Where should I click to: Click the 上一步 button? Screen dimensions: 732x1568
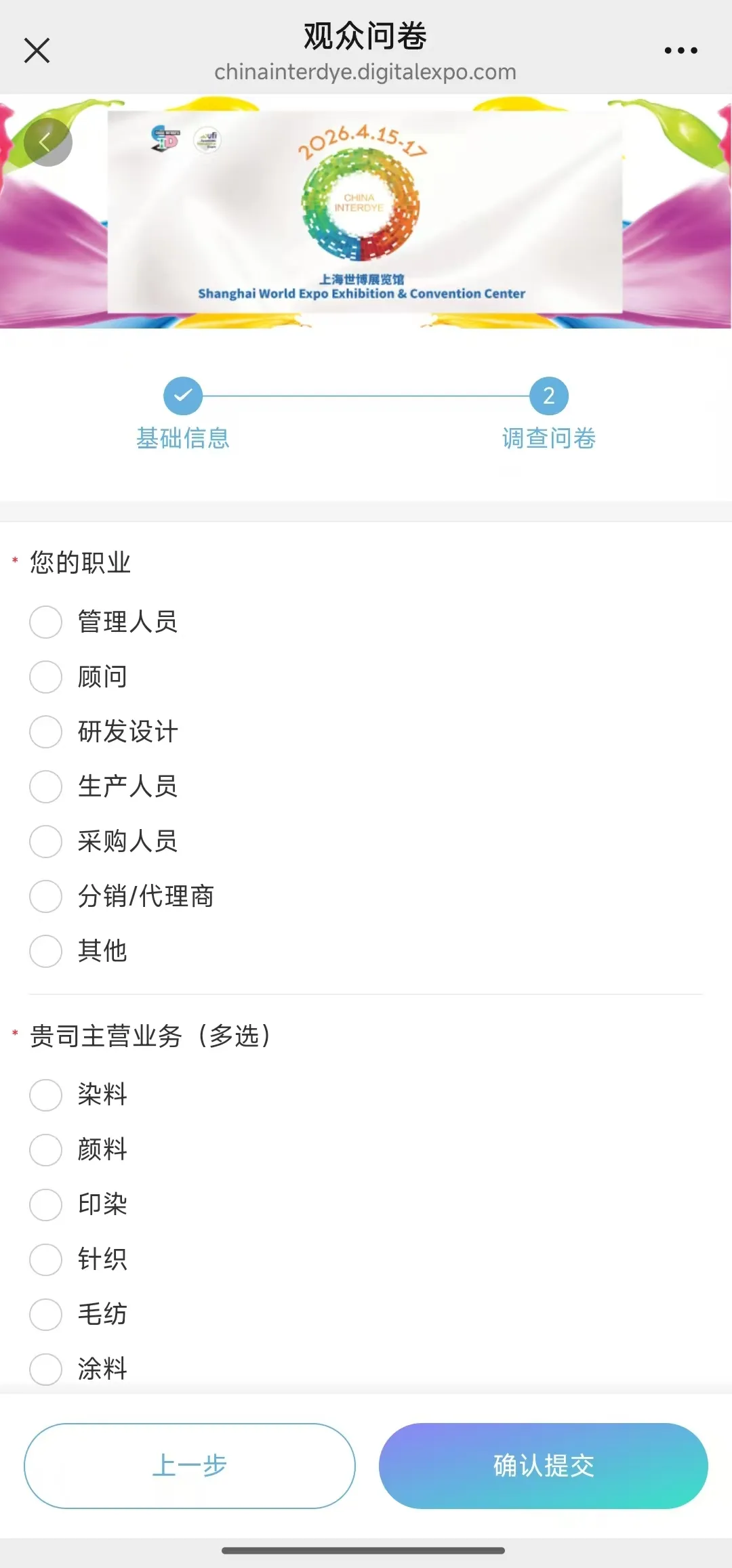pos(188,1466)
